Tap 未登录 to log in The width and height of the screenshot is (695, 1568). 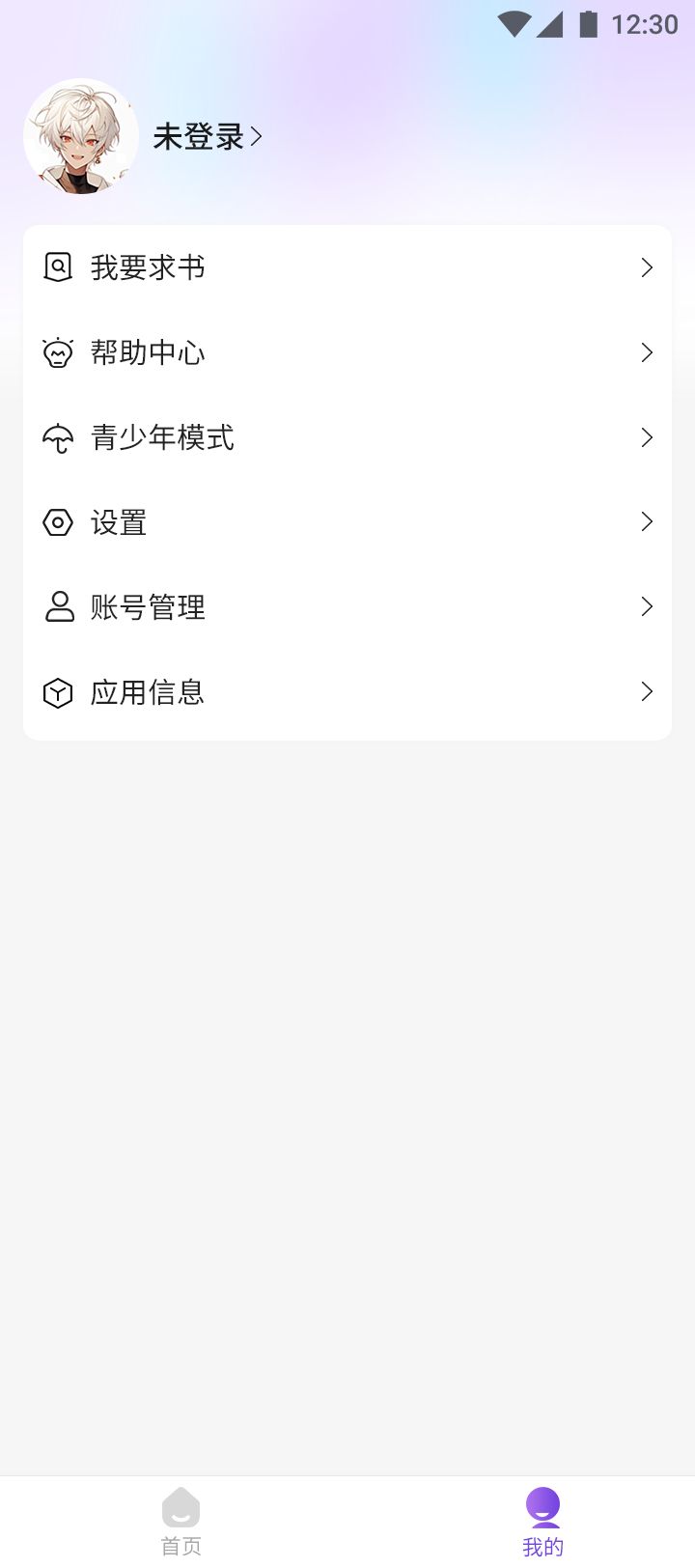pyautogui.click(x=207, y=137)
